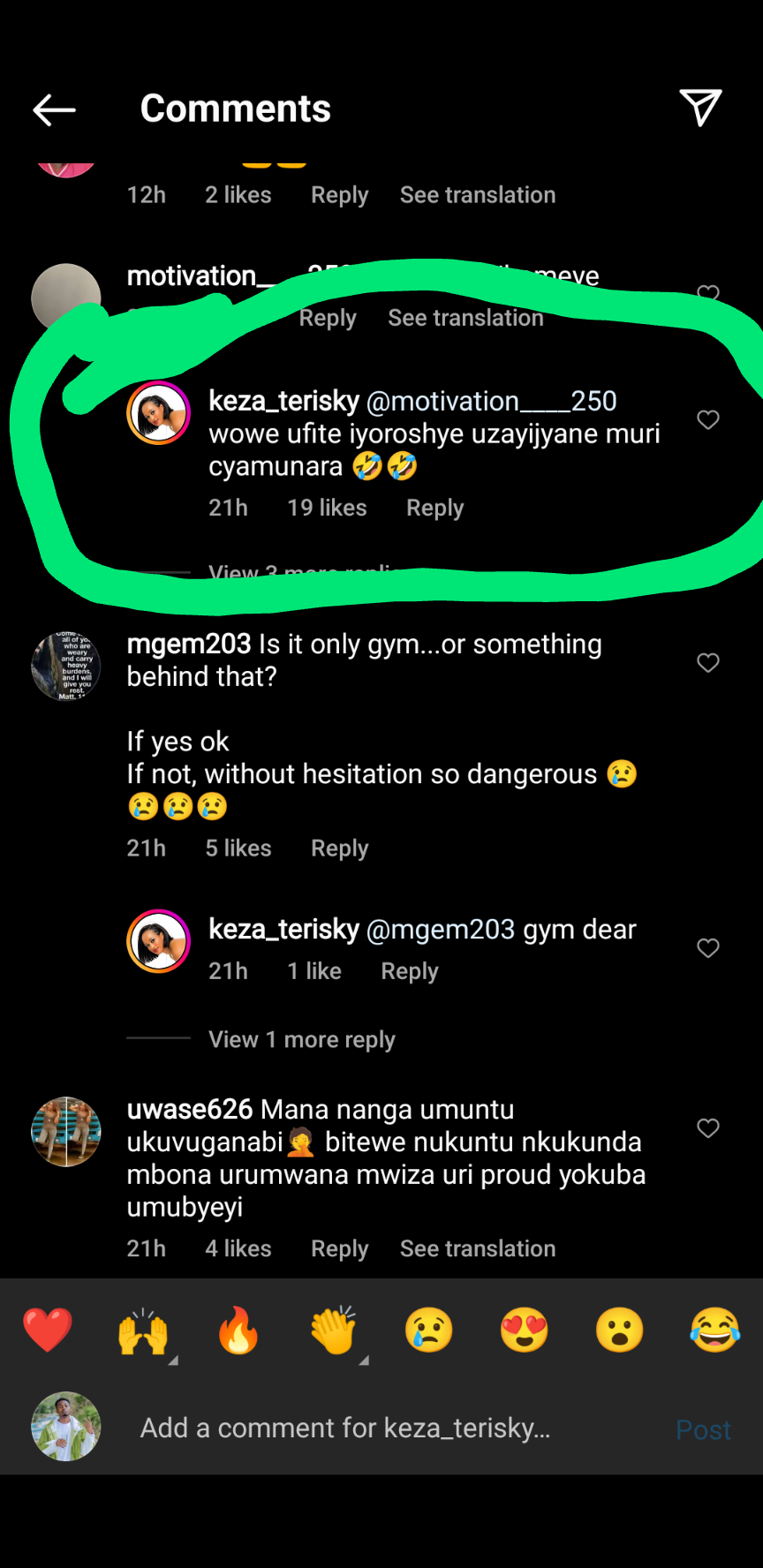Image resolution: width=763 pixels, height=1568 pixels.
Task: Share the post via direct message icon
Action: (x=700, y=108)
